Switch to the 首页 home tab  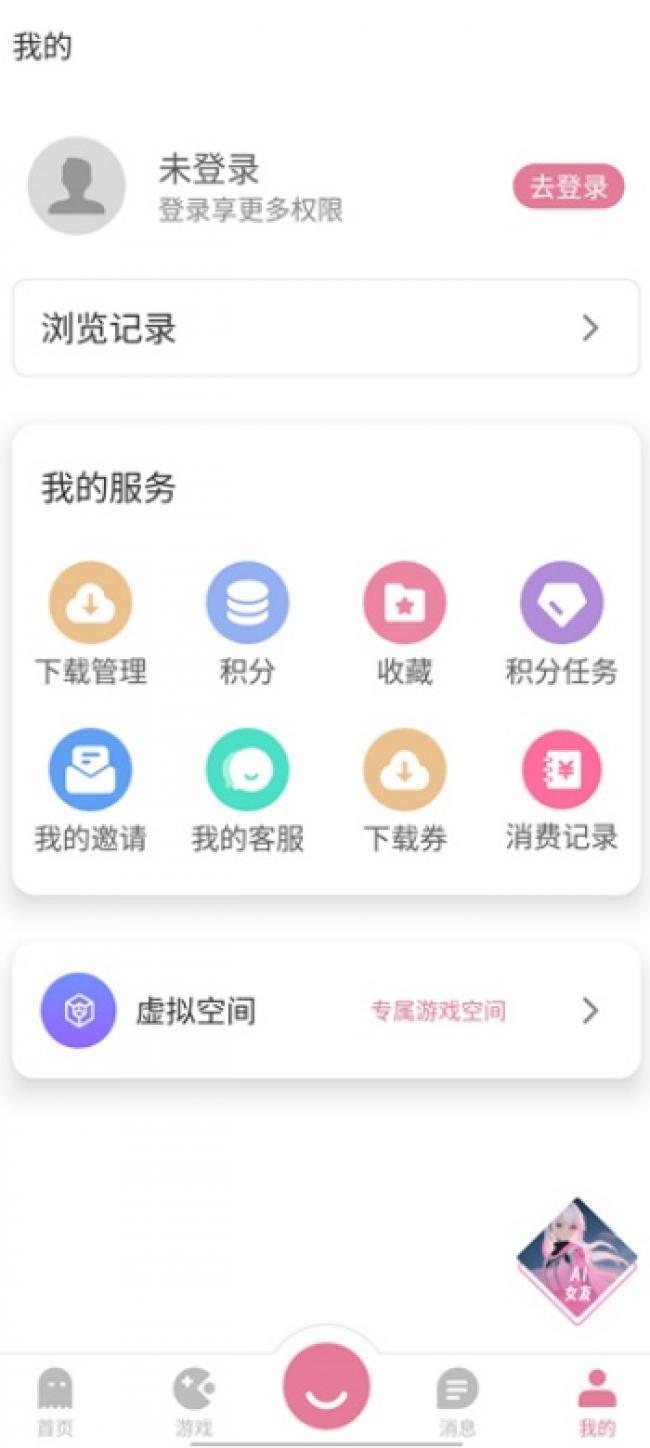(55, 1401)
